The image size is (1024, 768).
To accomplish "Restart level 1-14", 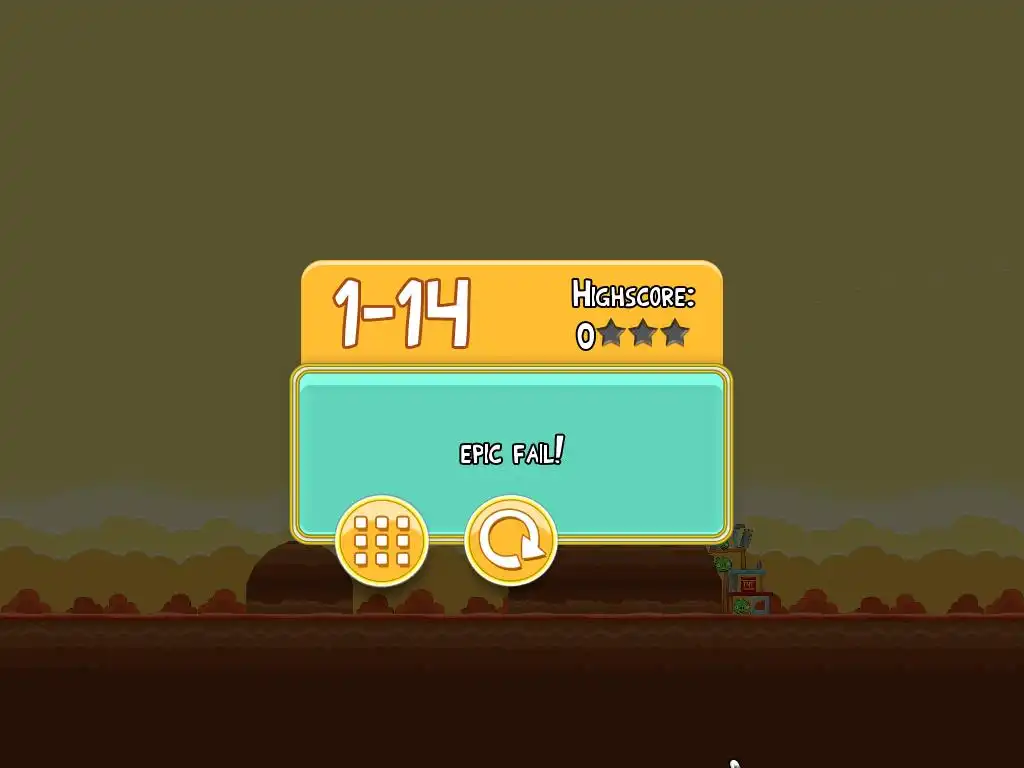I will tap(511, 541).
